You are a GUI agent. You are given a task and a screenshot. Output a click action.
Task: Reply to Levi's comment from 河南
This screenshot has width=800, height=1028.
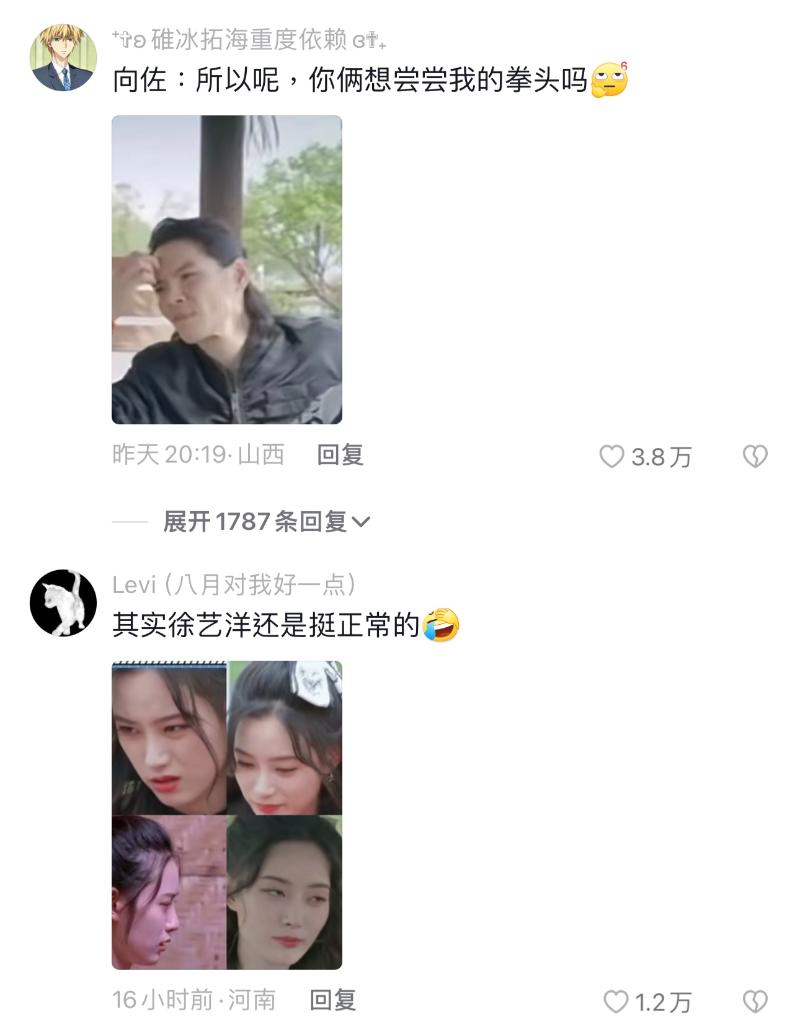[x=333, y=1000]
